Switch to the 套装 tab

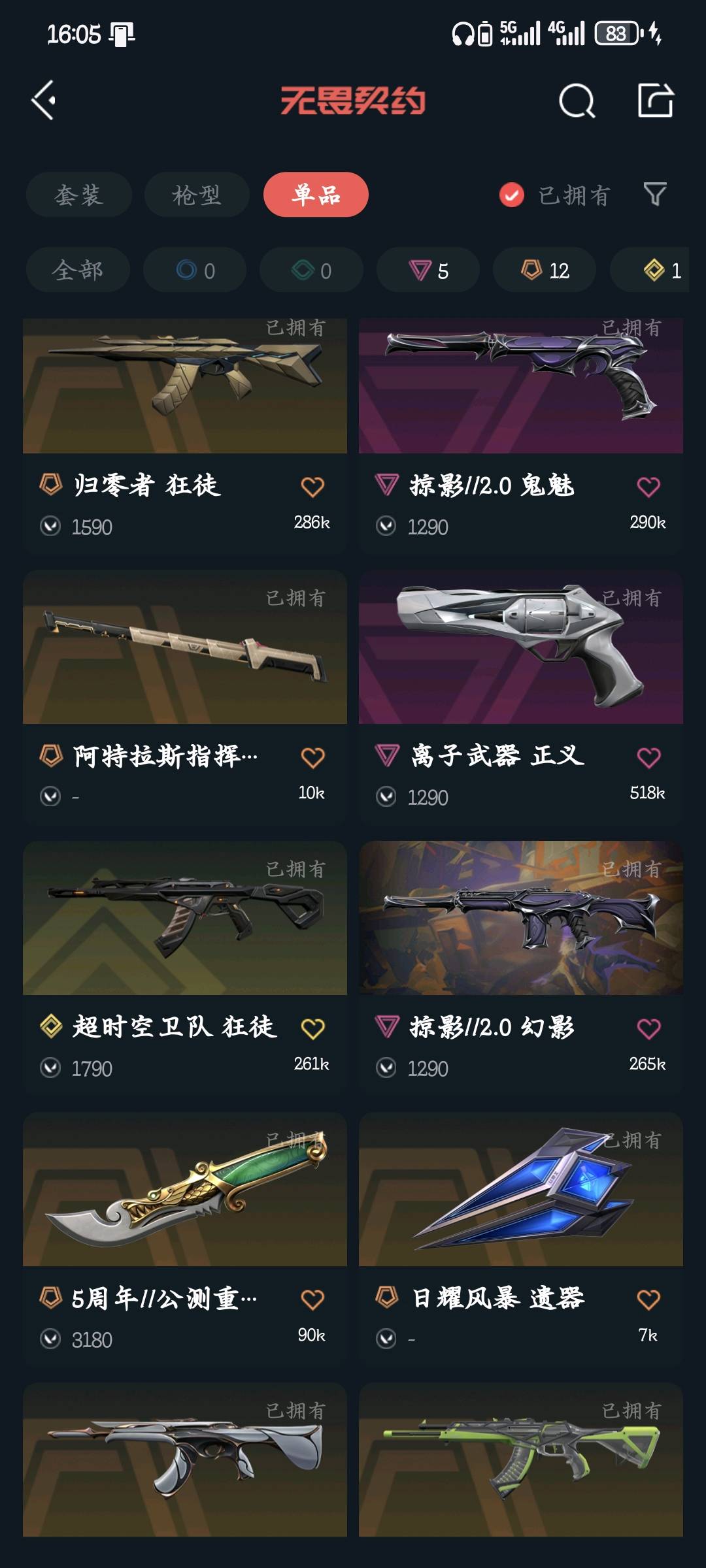point(79,195)
